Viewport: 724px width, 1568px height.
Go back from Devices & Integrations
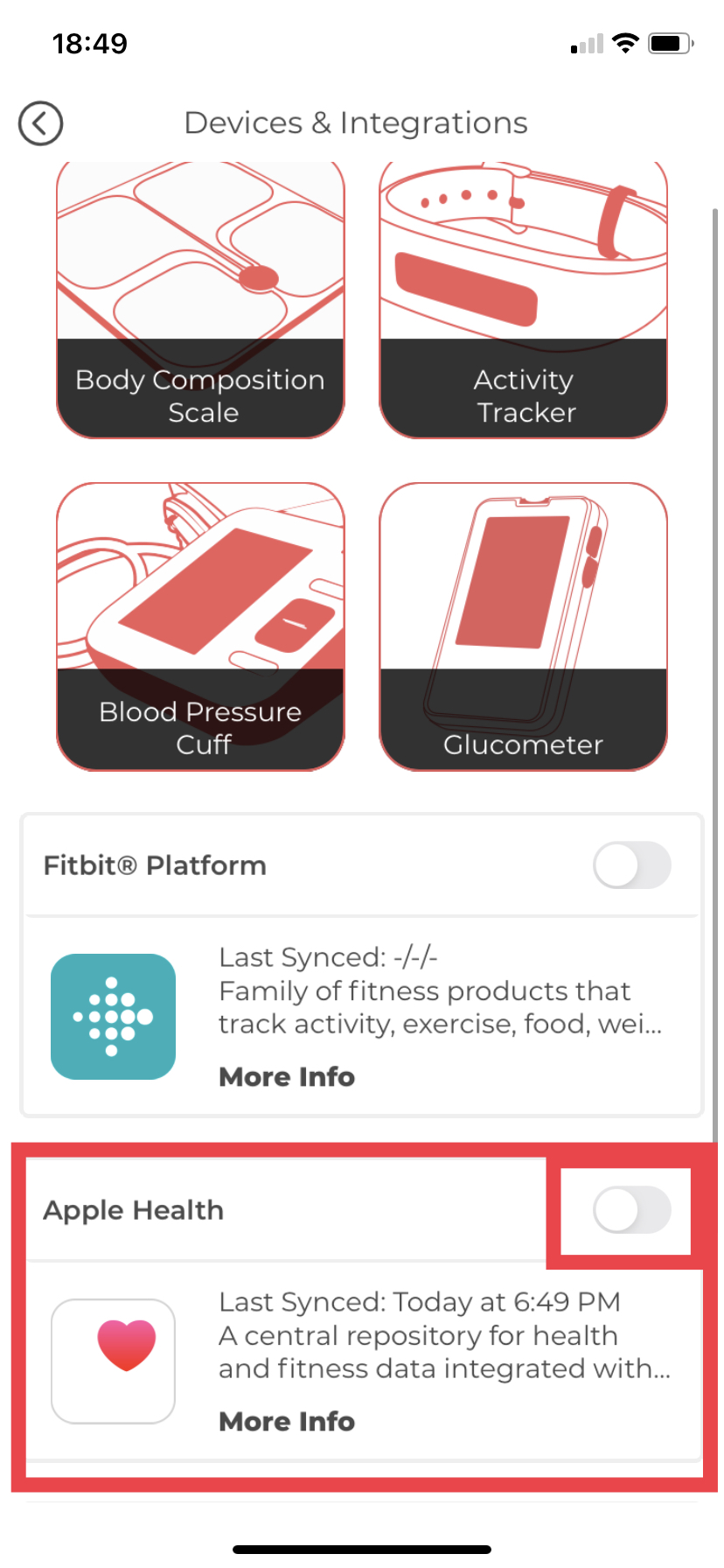[x=40, y=123]
